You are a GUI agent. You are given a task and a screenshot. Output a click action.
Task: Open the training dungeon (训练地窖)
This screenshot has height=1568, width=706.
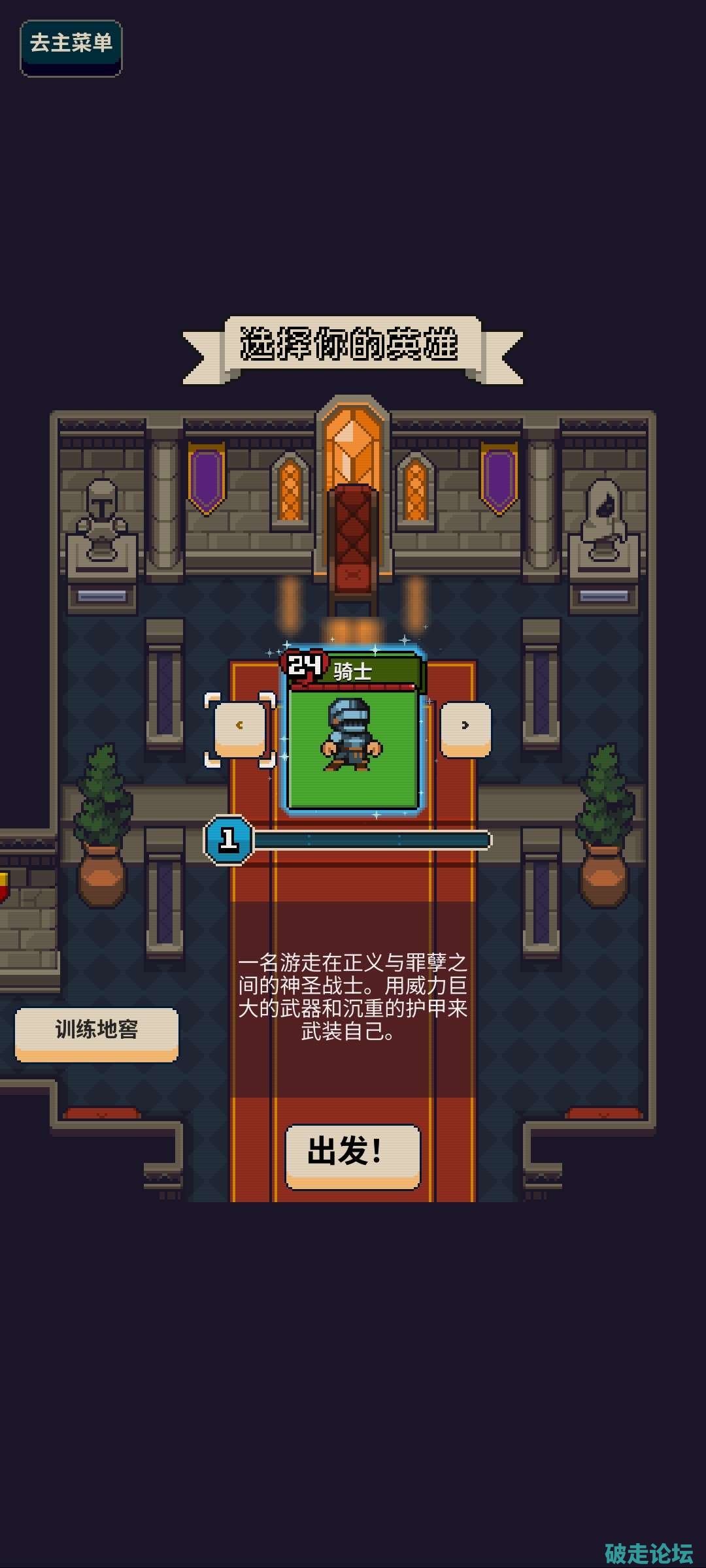97,1034
